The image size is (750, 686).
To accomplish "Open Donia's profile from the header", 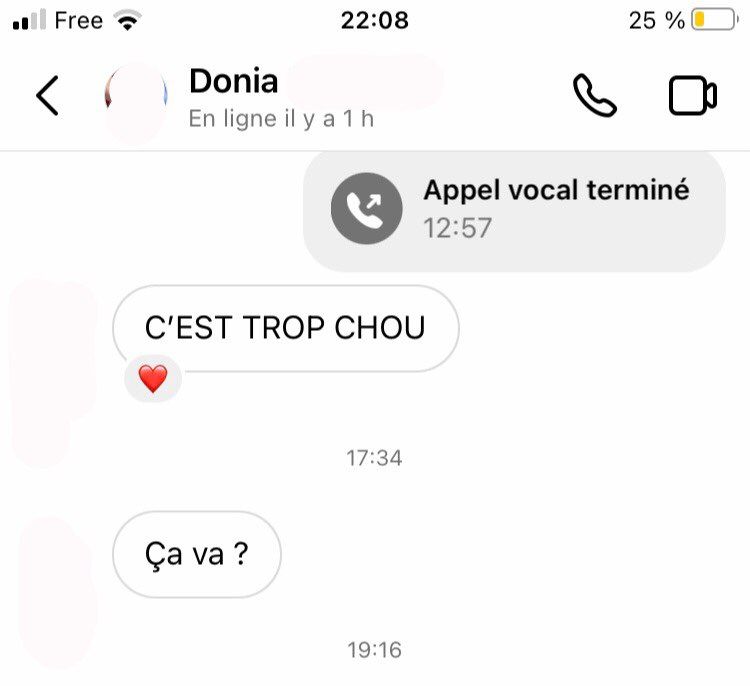I will click(234, 82).
